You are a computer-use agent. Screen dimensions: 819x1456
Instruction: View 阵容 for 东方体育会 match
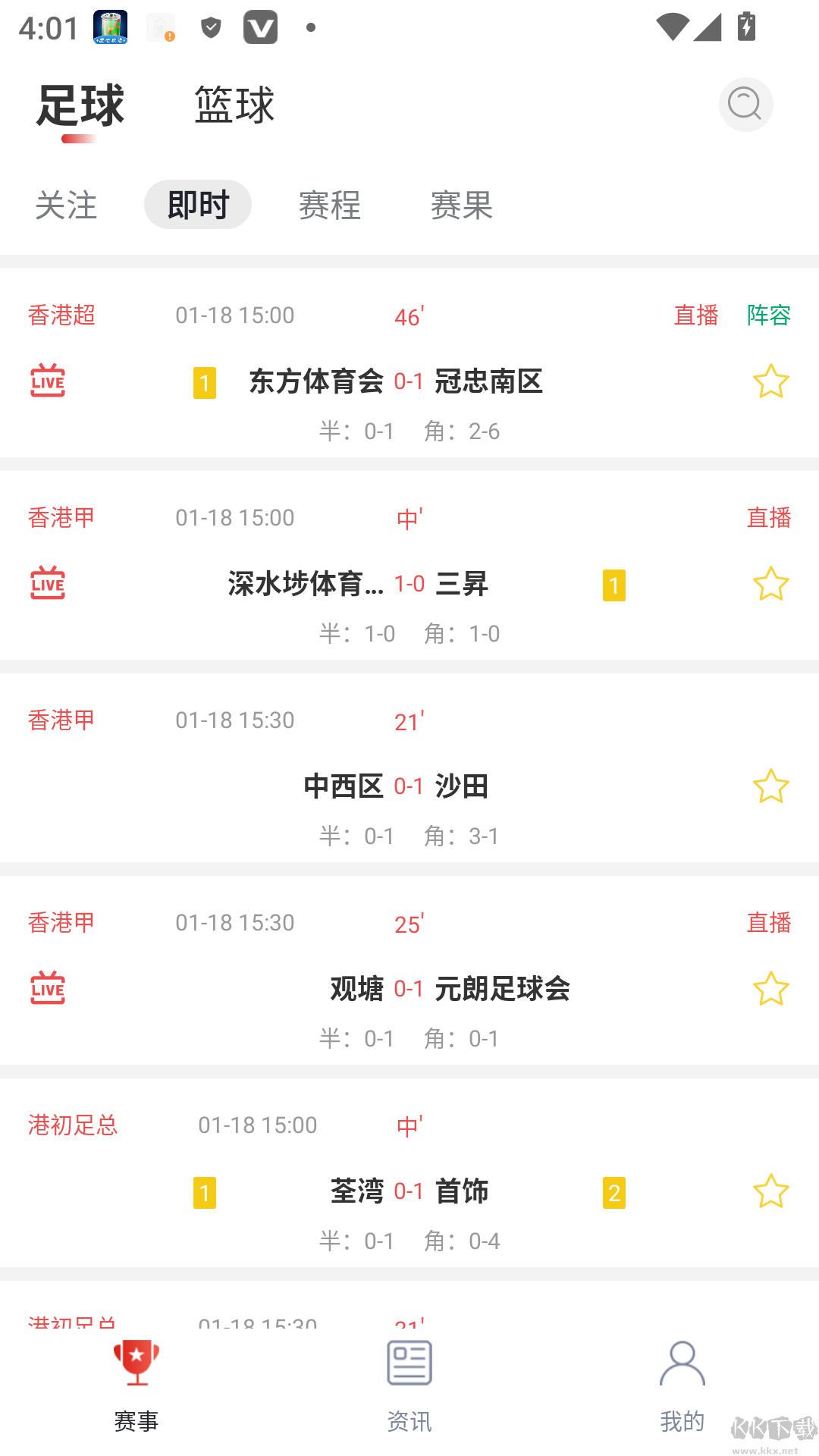pos(768,315)
